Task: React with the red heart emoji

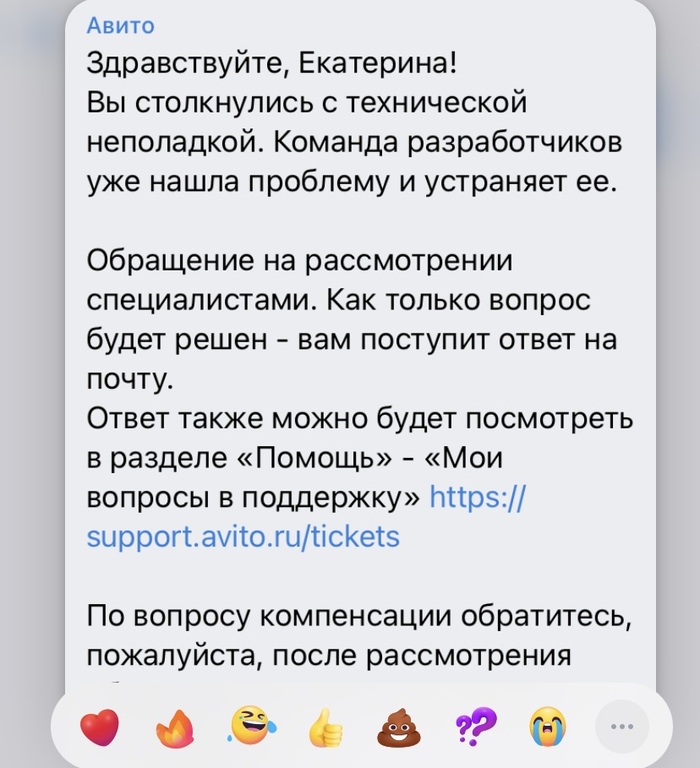Action: pyautogui.click(x=101, y=727)
